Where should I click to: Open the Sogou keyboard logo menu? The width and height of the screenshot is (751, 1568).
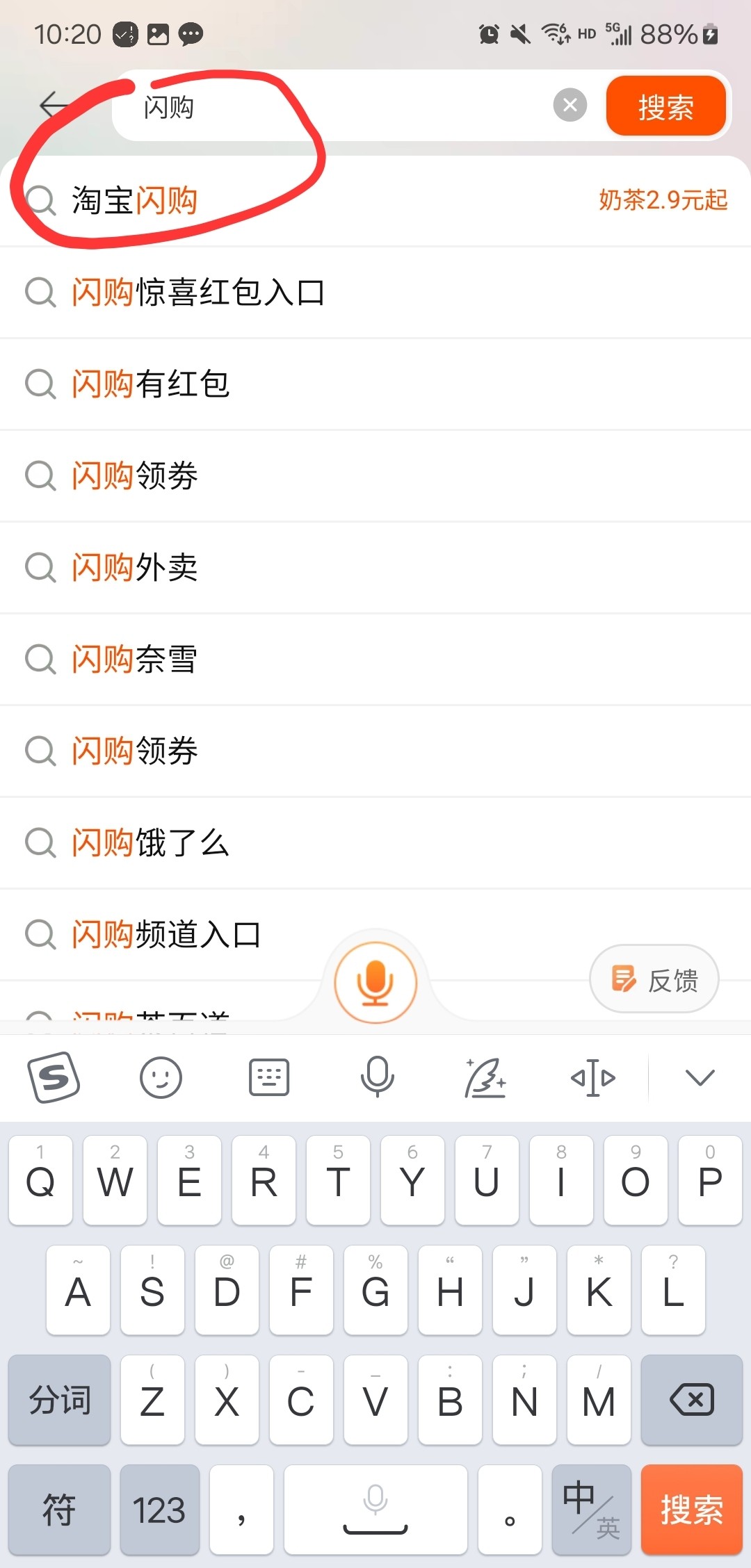click(x=54, y=1078)
